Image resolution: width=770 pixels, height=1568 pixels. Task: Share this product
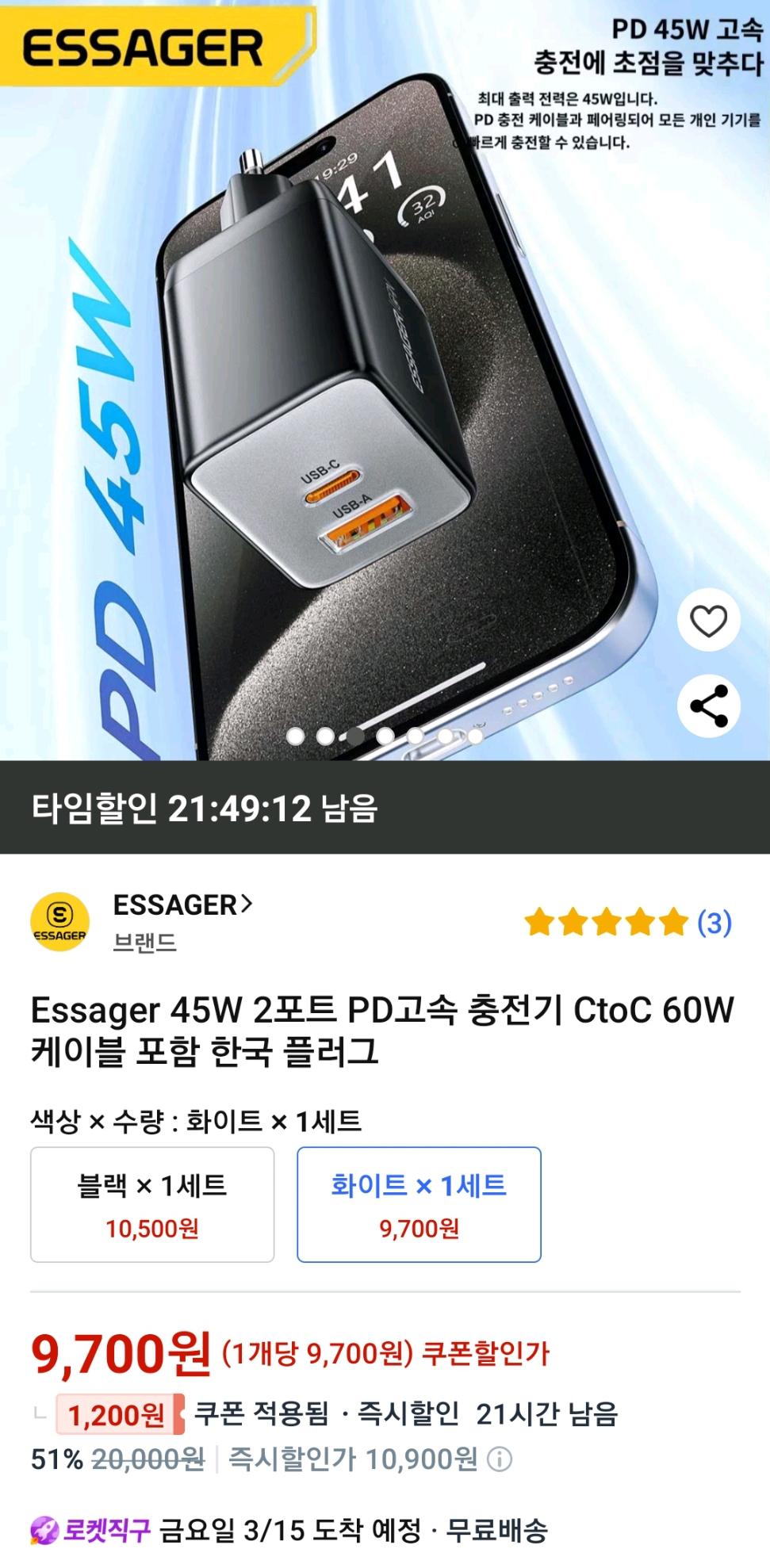pyautogui.click(x=708, y=706)
